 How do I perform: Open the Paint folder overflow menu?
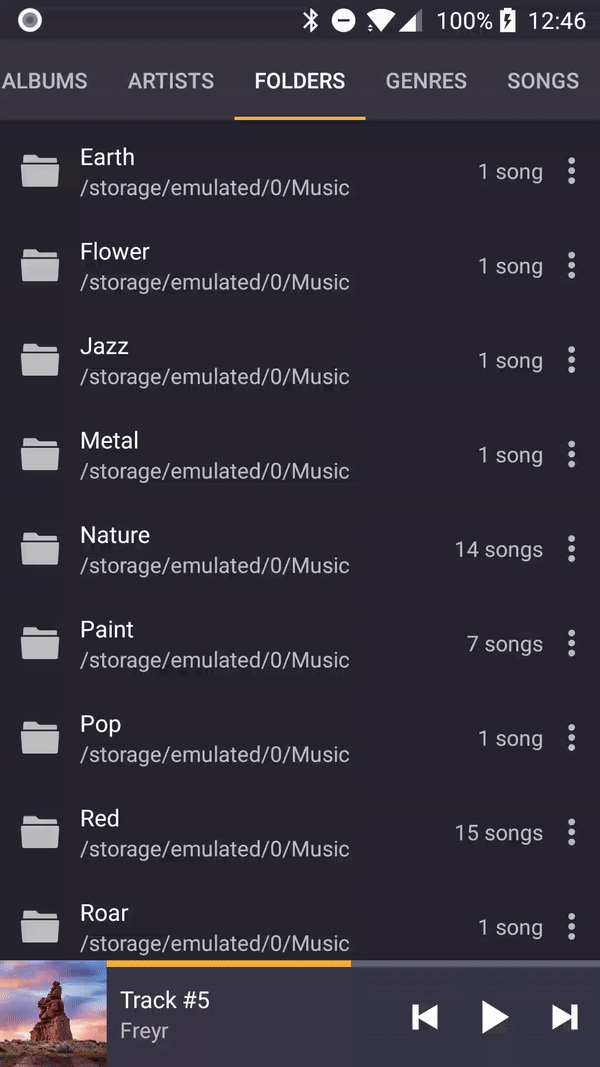(x=571, y=644)
